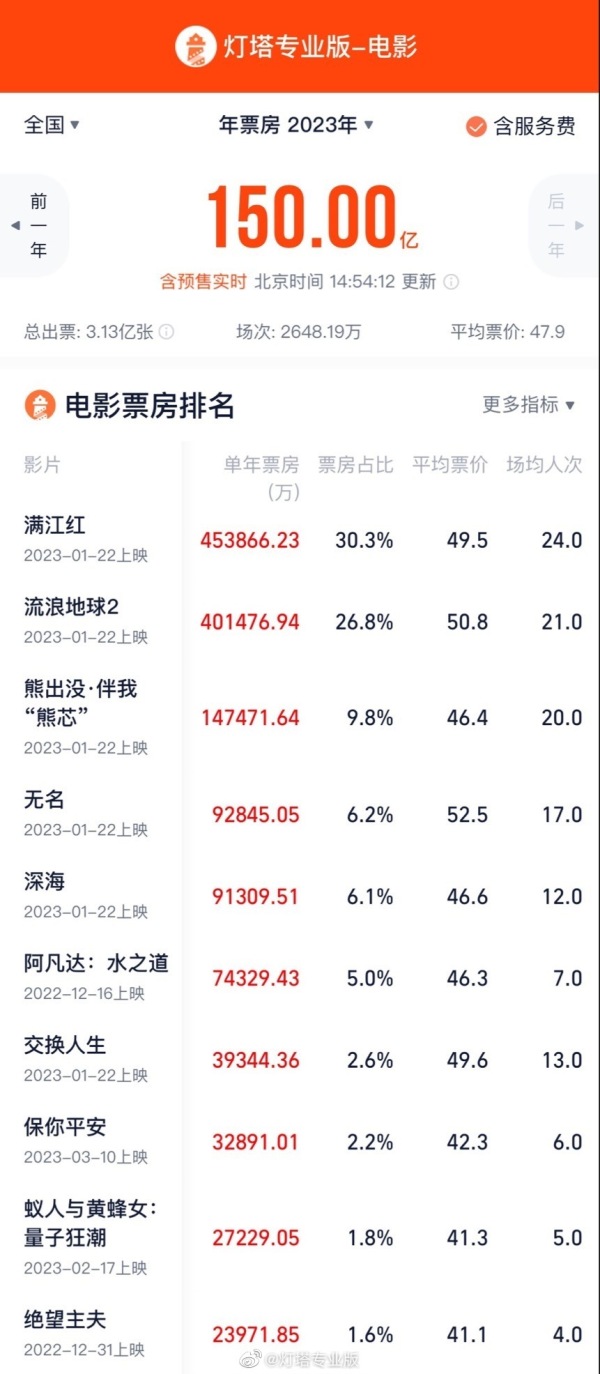Expand the 更多指标 dropdown
The height and width of the screenshot is (1374, 600).
coord(528,404)
